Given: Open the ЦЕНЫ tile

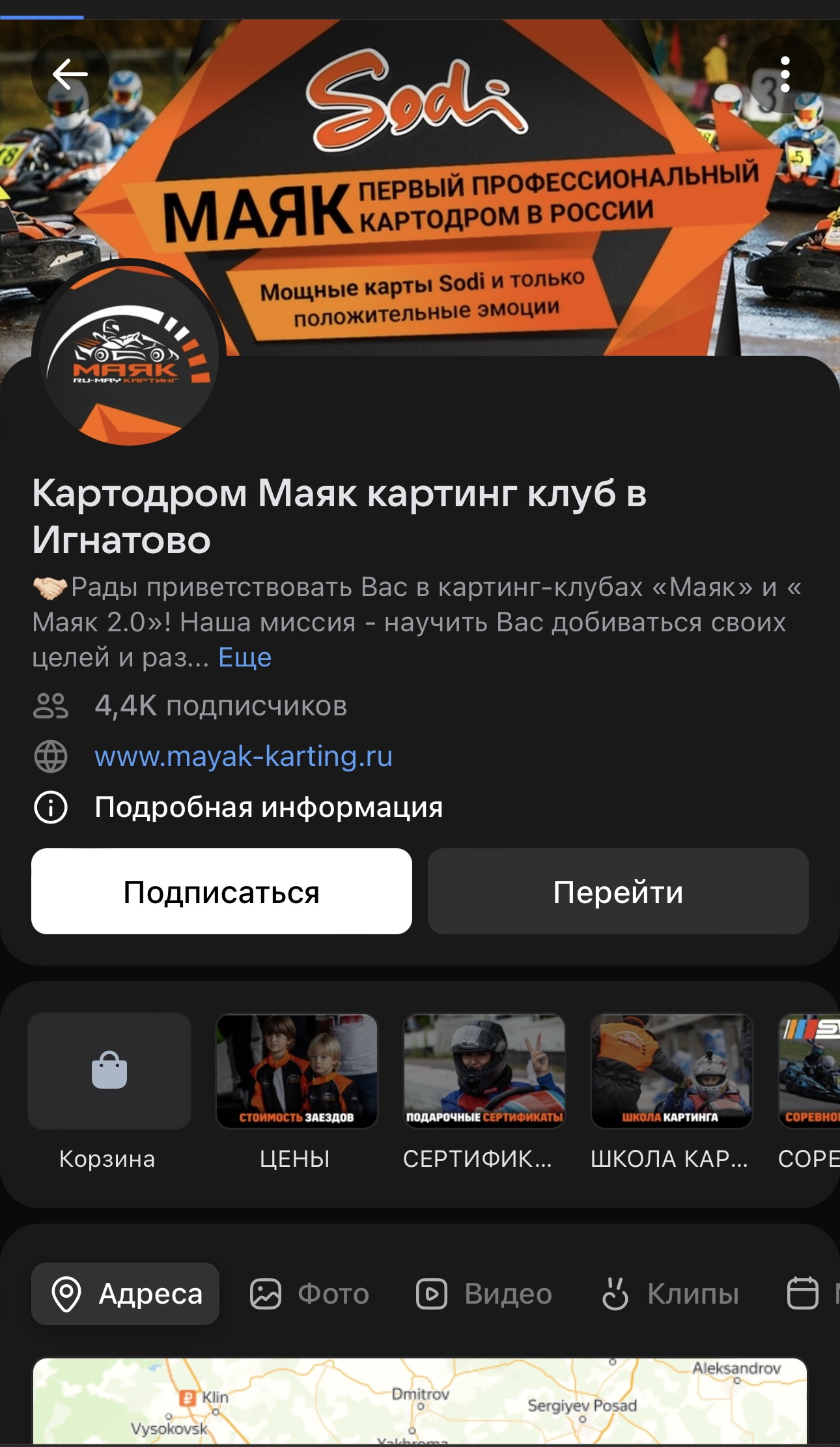Looking at the screenshot, I should (x=296, y=1072).
